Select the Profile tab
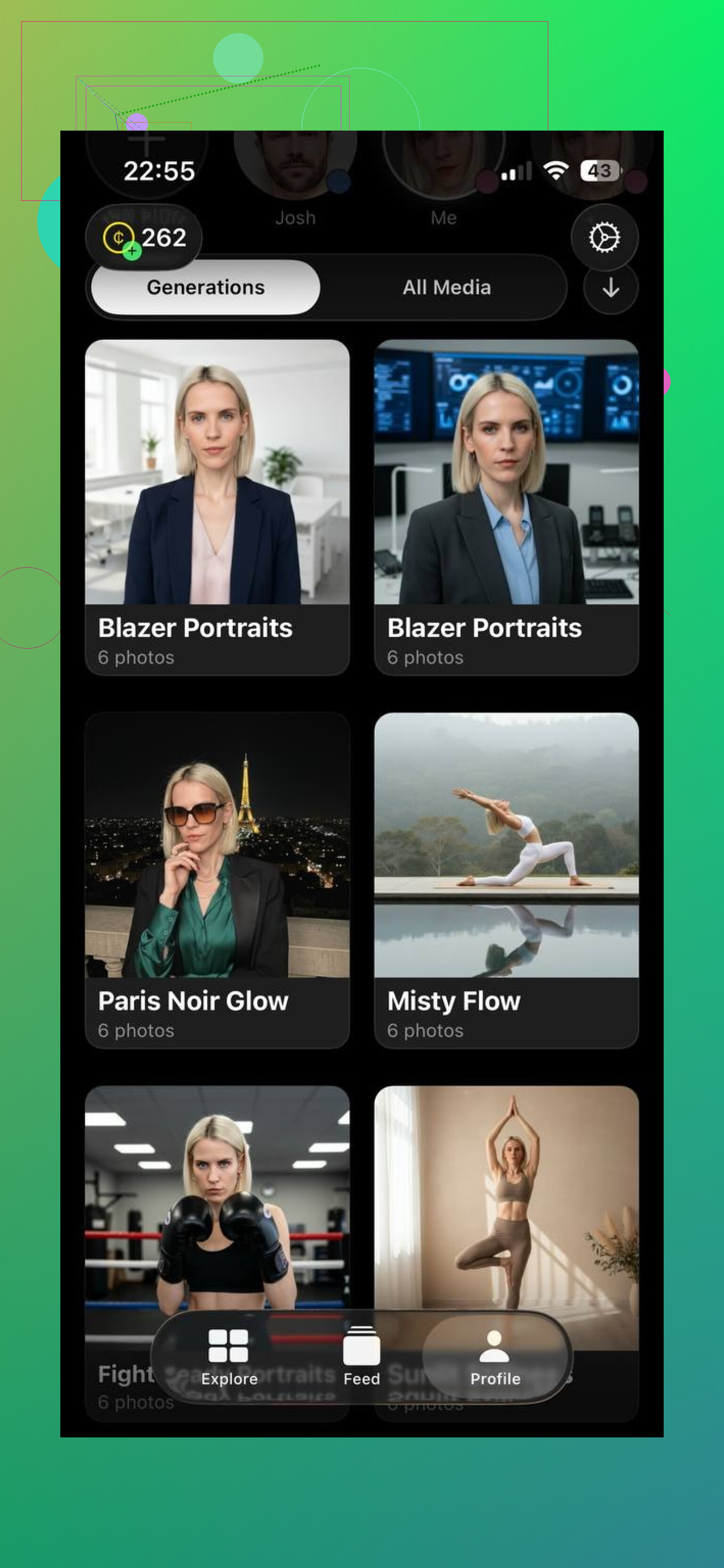The image size is (724, 1568). [494, 1356]
